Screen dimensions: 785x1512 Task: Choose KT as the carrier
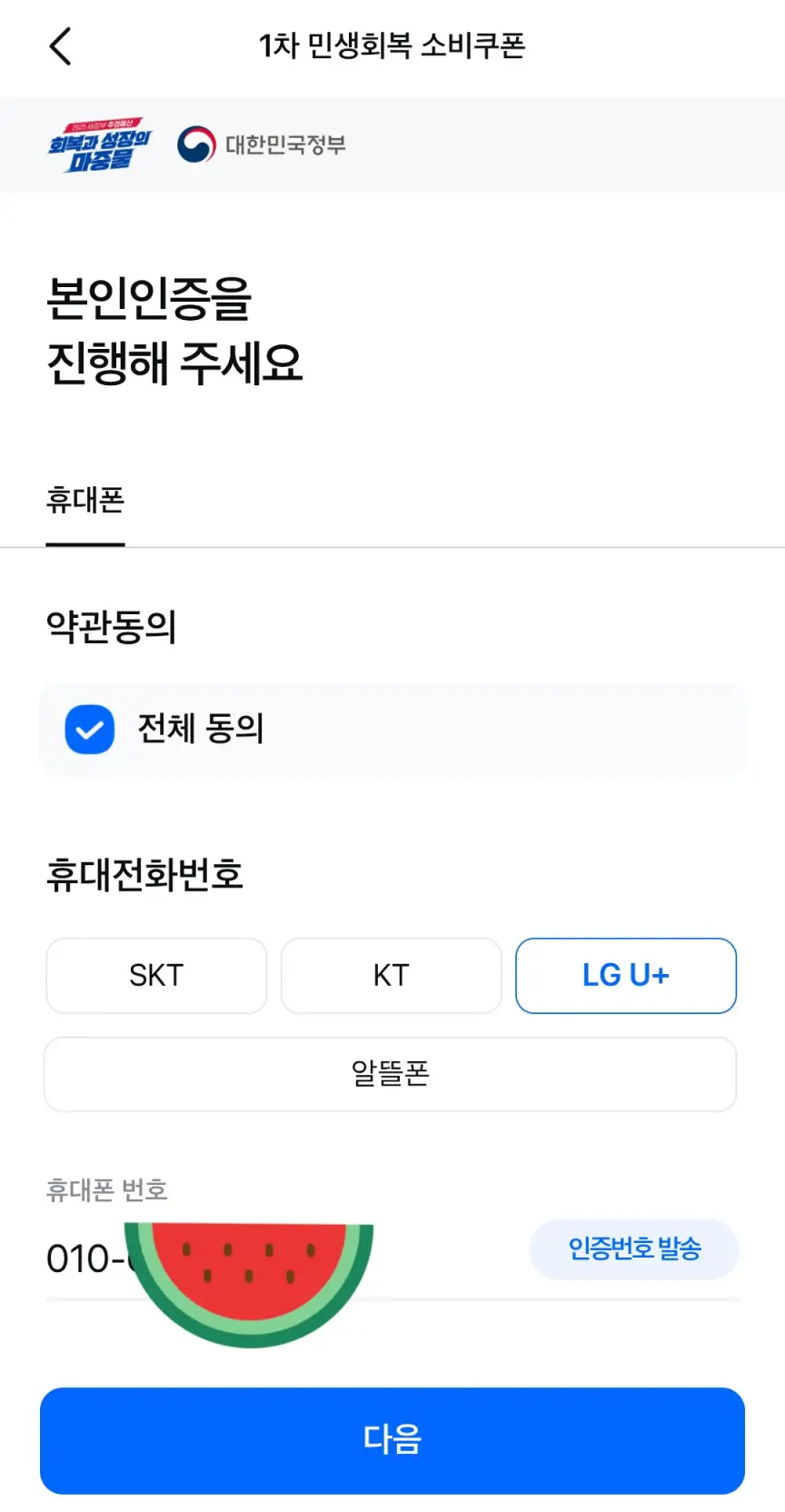tap(391, 976)
